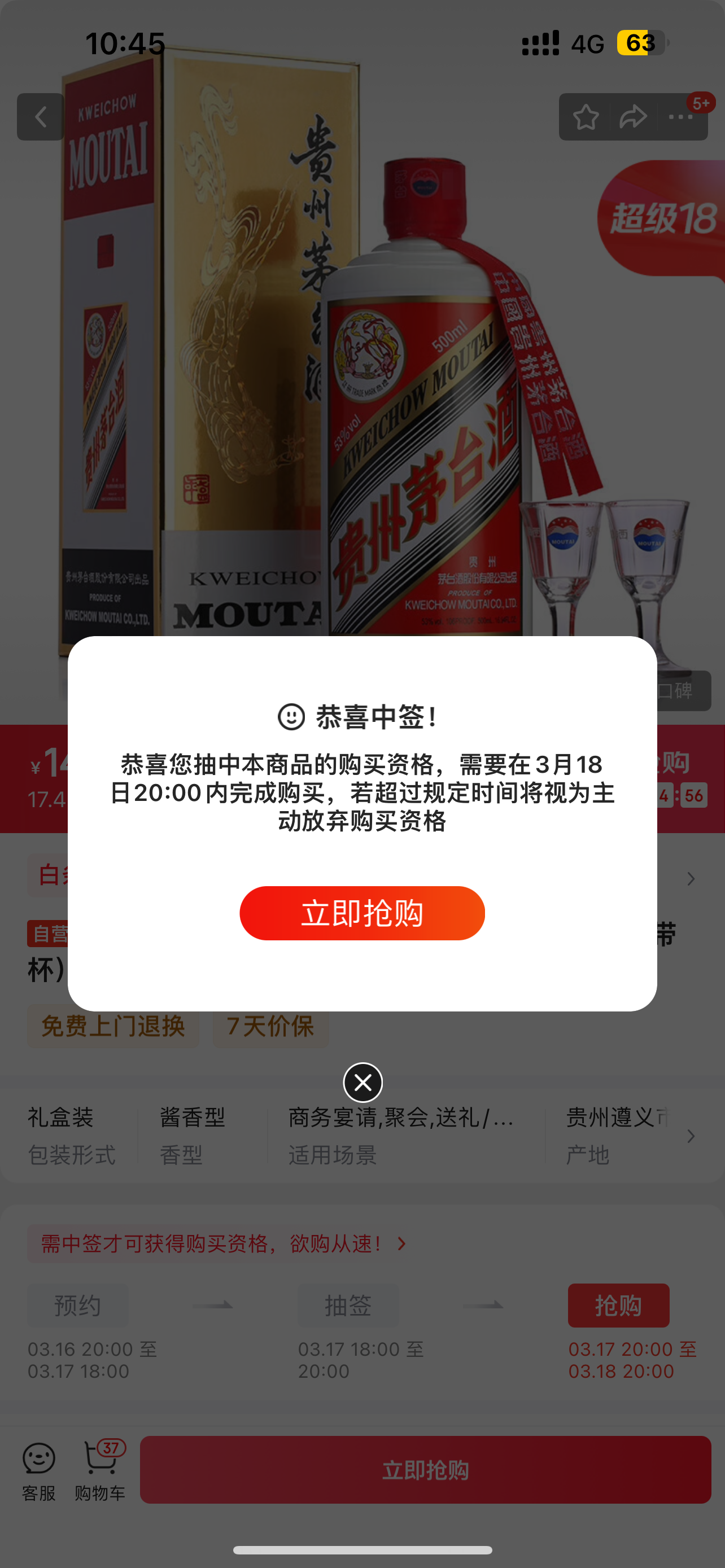Favorite this product with the star icon
This screenshot has height=1568, width=725.
click(586, 117)
